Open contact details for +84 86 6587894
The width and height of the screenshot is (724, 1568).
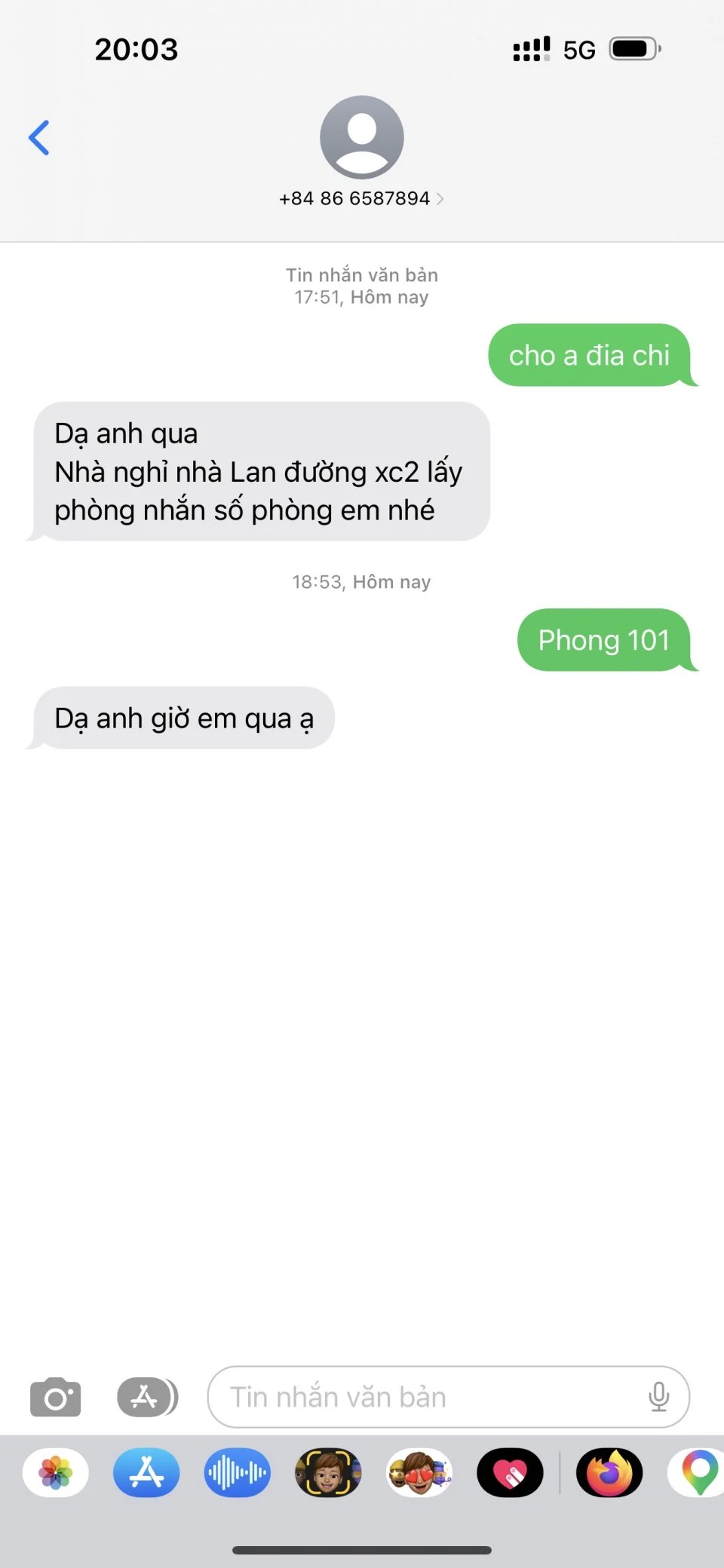click(x=361, y=198)
